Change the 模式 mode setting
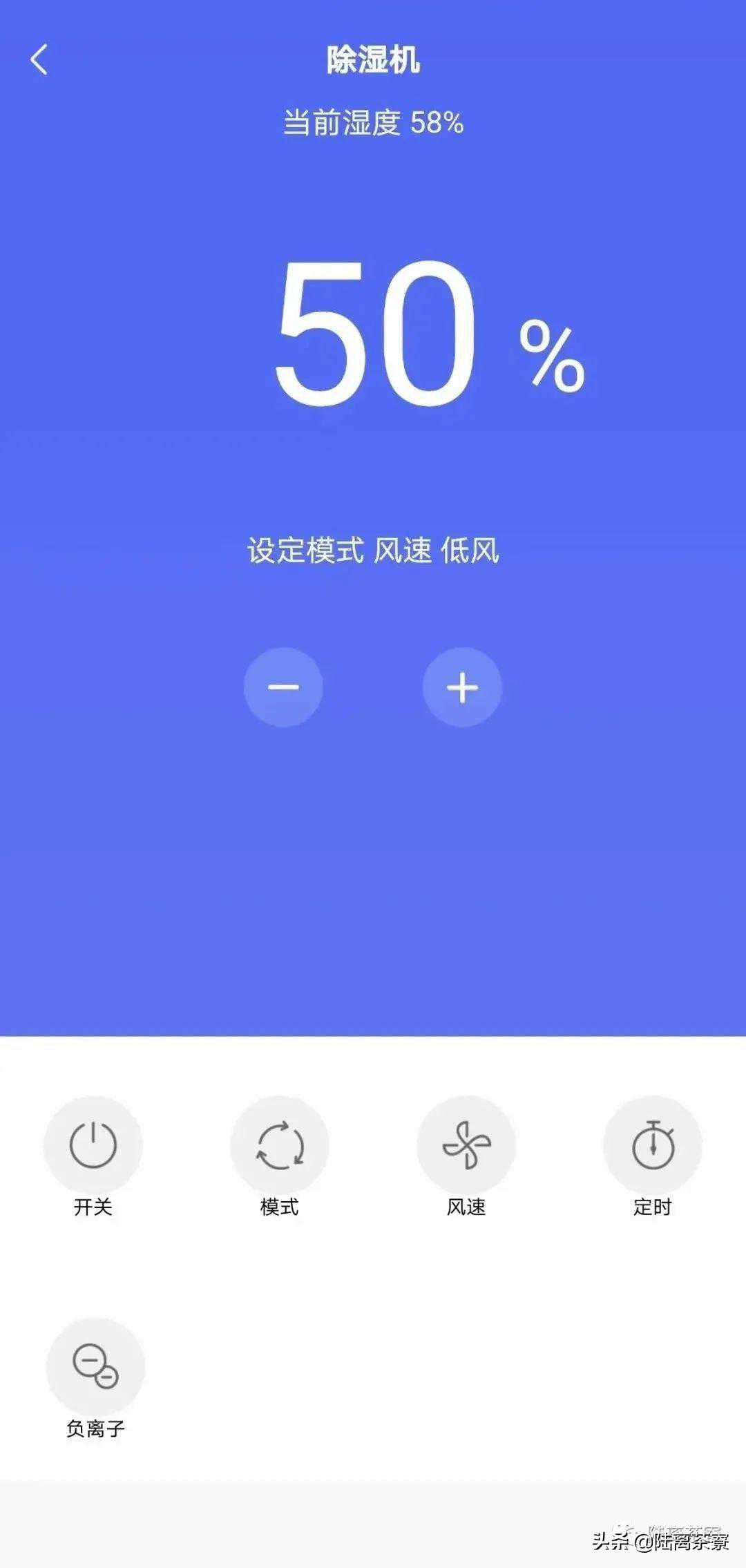746x1568 pixels. (x=280, y=1145)
